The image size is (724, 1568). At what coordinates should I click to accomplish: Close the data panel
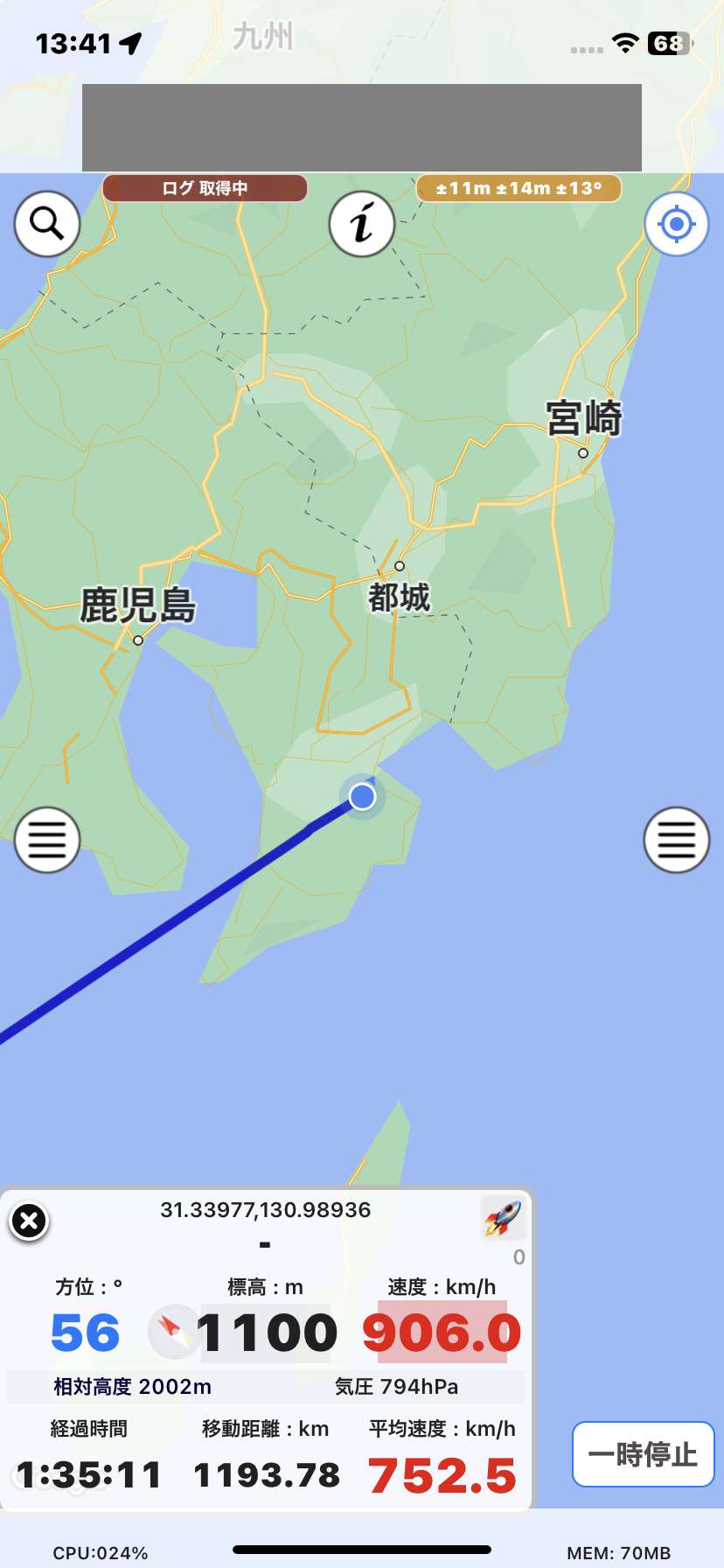(29, 1221)
